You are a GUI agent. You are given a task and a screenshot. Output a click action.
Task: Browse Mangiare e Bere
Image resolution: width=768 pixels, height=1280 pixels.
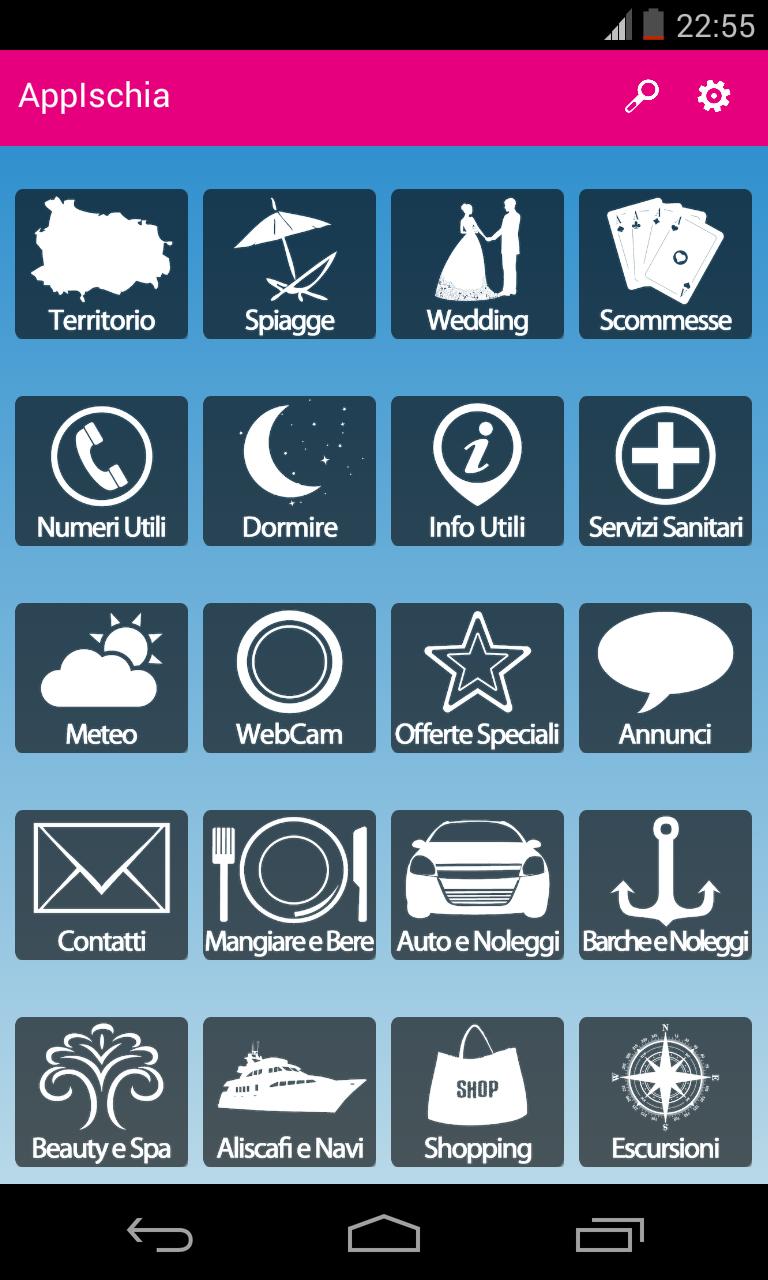pos(289,885)
